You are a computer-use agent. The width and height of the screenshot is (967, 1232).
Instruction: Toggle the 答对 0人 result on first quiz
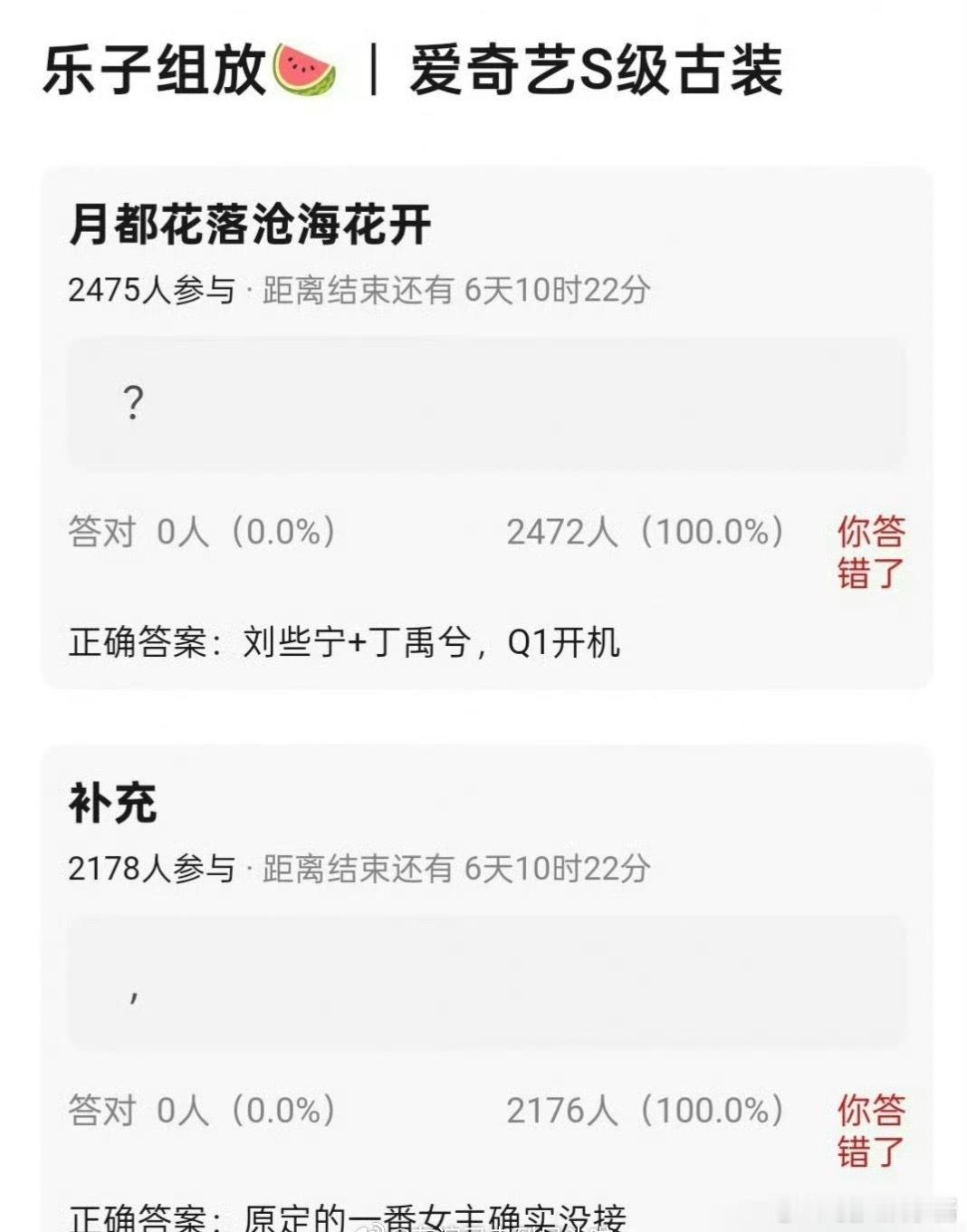[203, 532]
